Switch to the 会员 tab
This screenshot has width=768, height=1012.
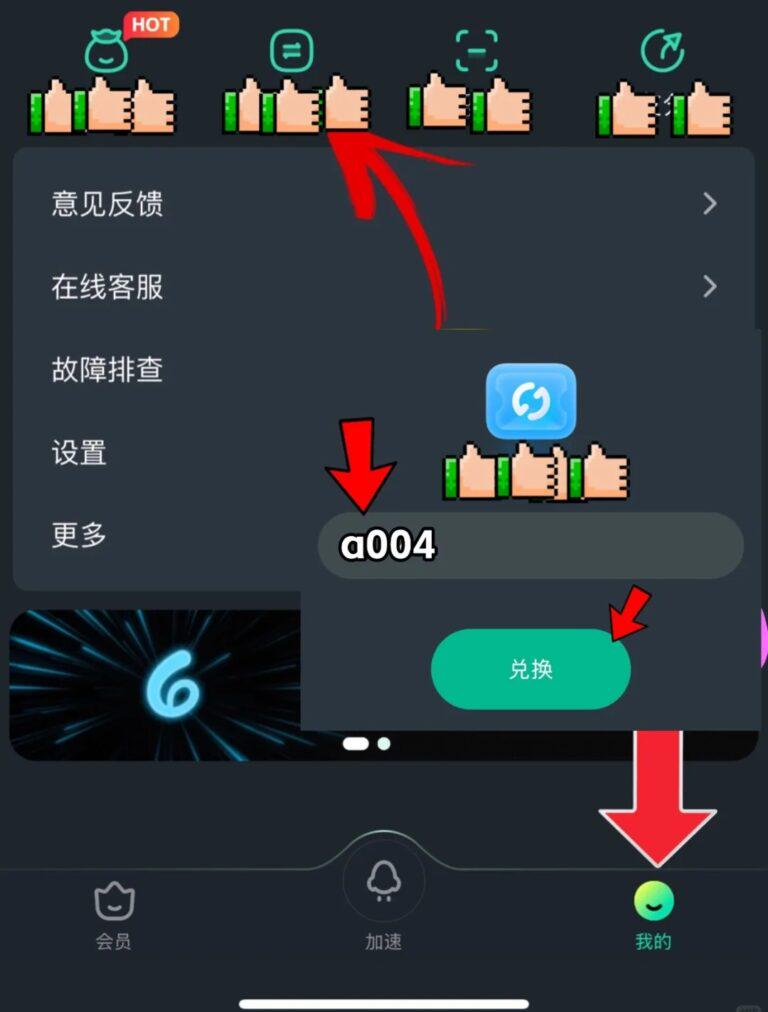(113, 915)
